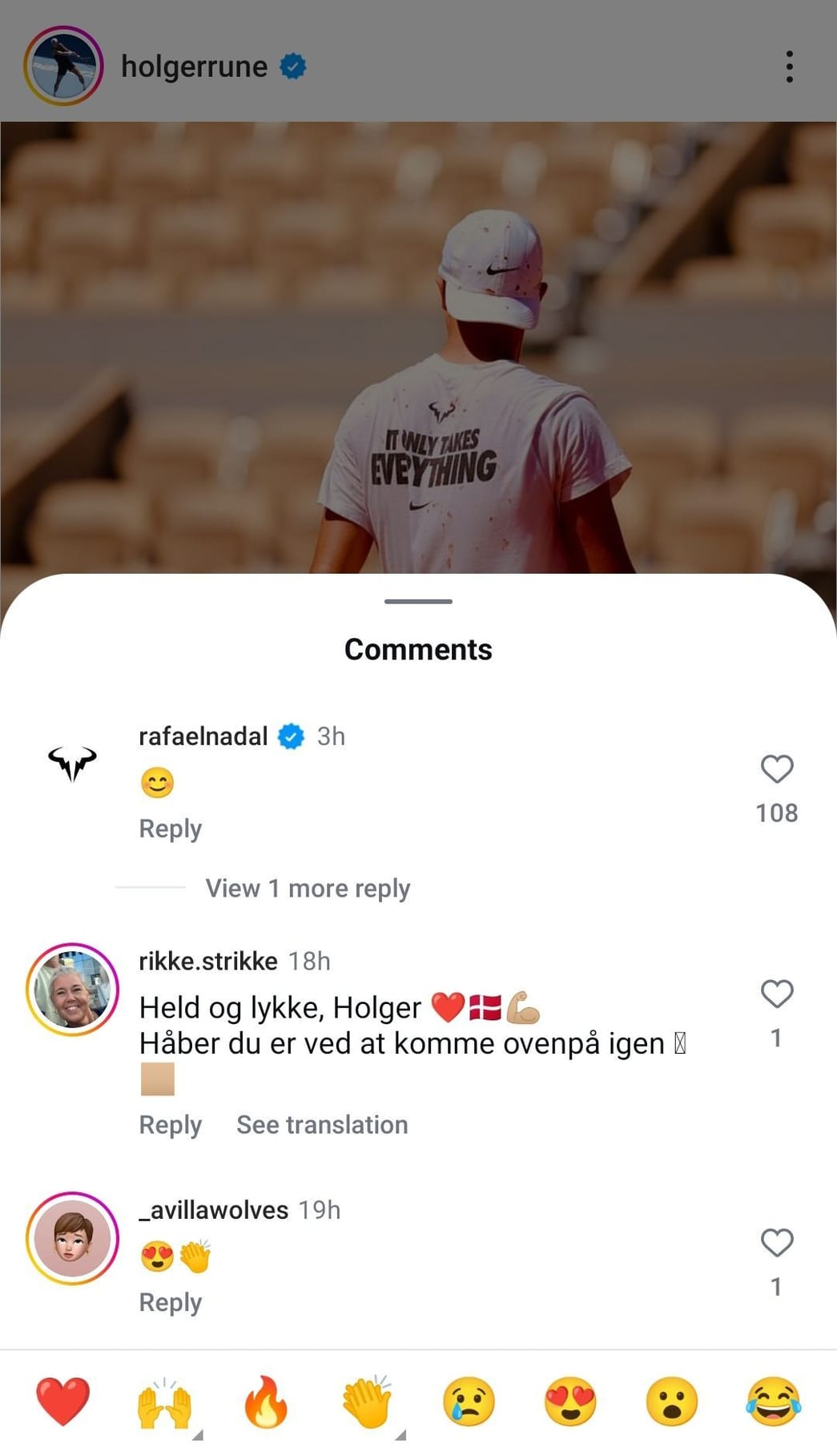Like _avillawolves' comment heart icon
This screenshot has height=1456, width=837.
point(774,1243)
